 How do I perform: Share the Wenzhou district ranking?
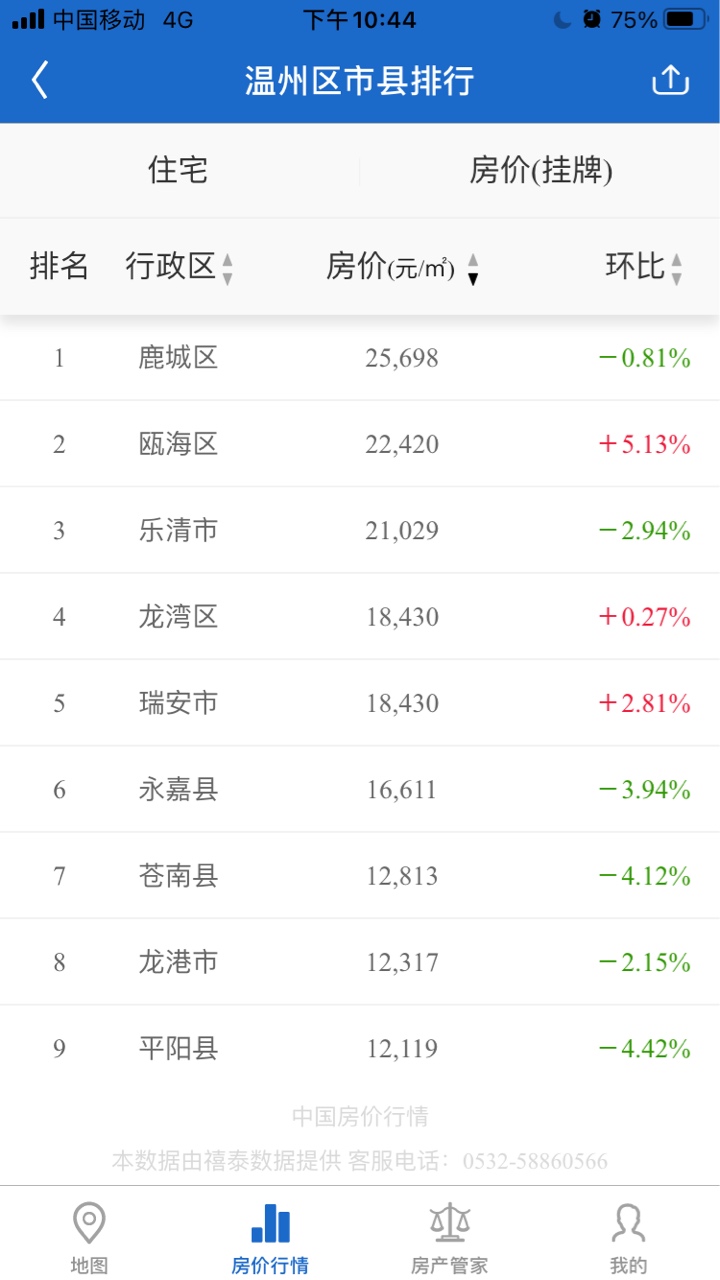671,80
